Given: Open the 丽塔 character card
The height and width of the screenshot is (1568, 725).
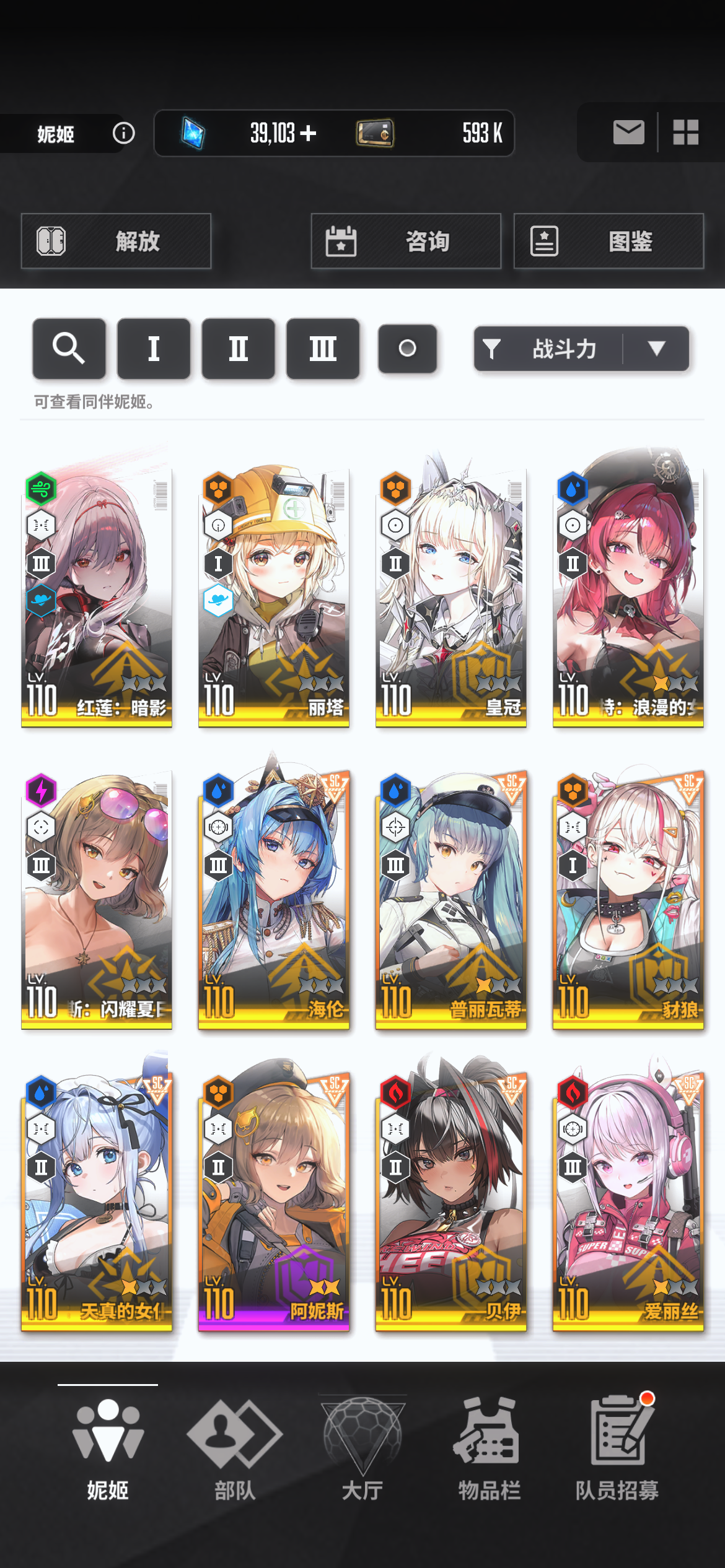Looking at the screenshot, I should point(273,595).
